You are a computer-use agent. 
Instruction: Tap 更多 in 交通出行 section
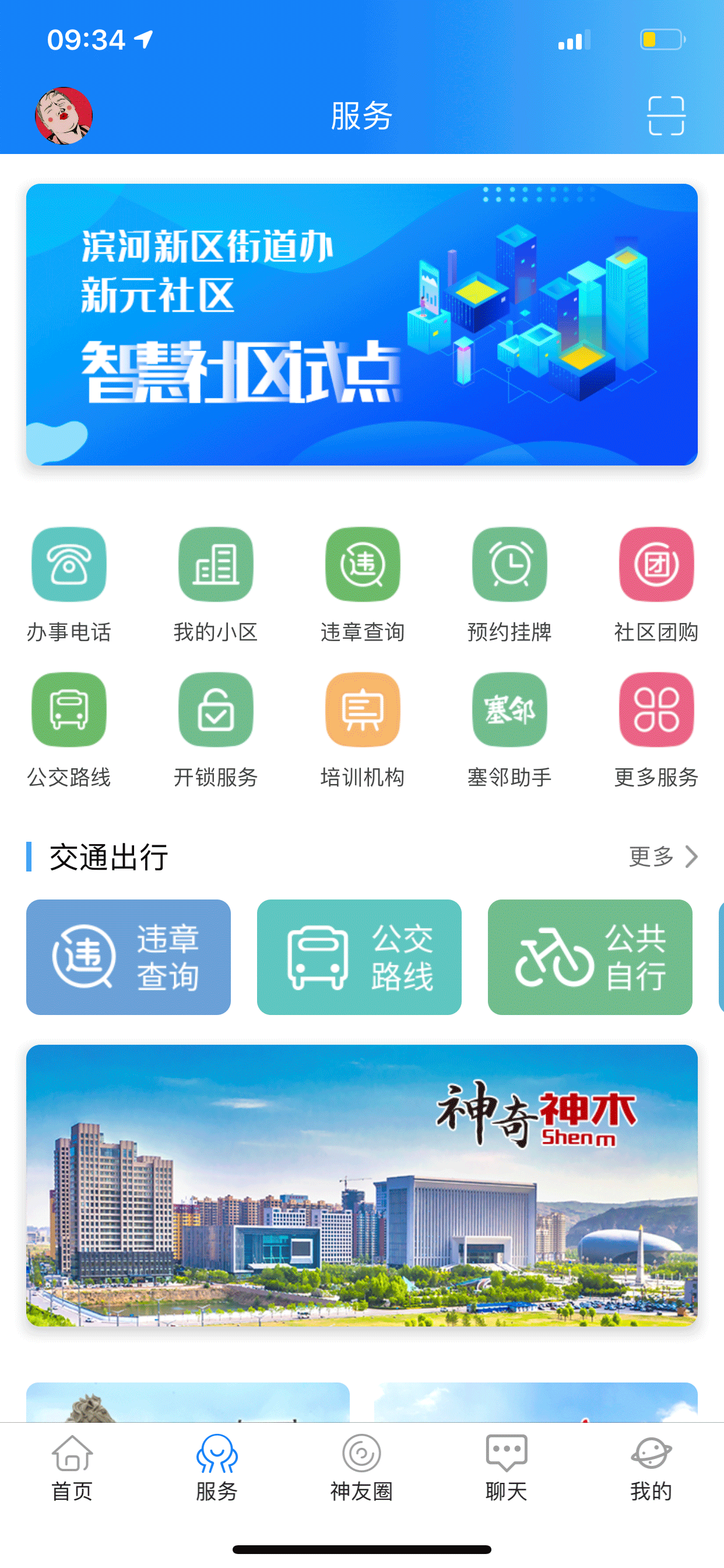click(663, 856)
